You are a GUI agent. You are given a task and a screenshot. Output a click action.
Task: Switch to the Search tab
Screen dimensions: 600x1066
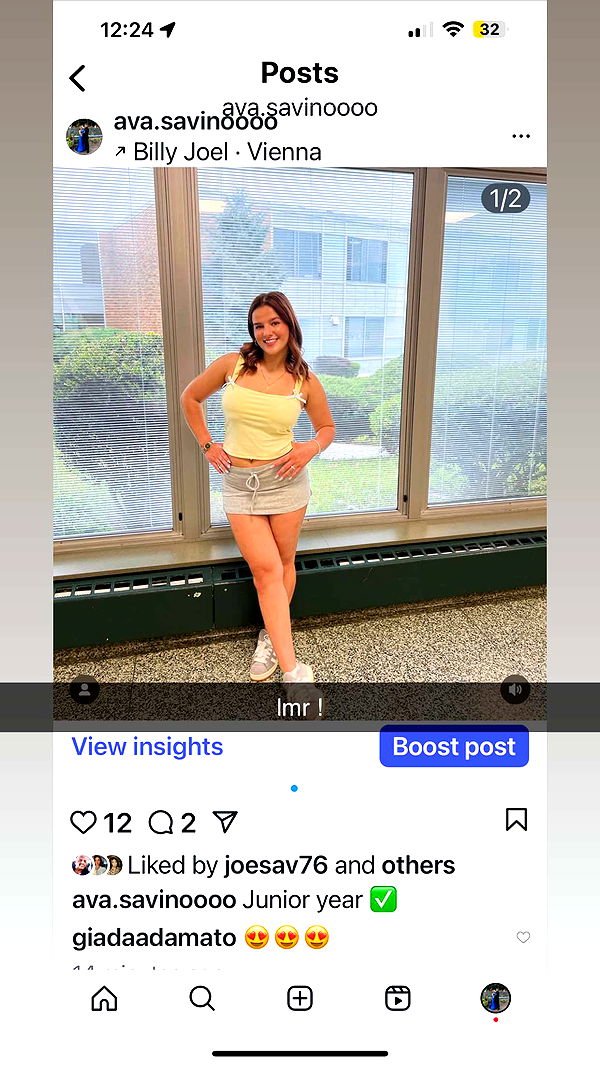tap(202, 998)
